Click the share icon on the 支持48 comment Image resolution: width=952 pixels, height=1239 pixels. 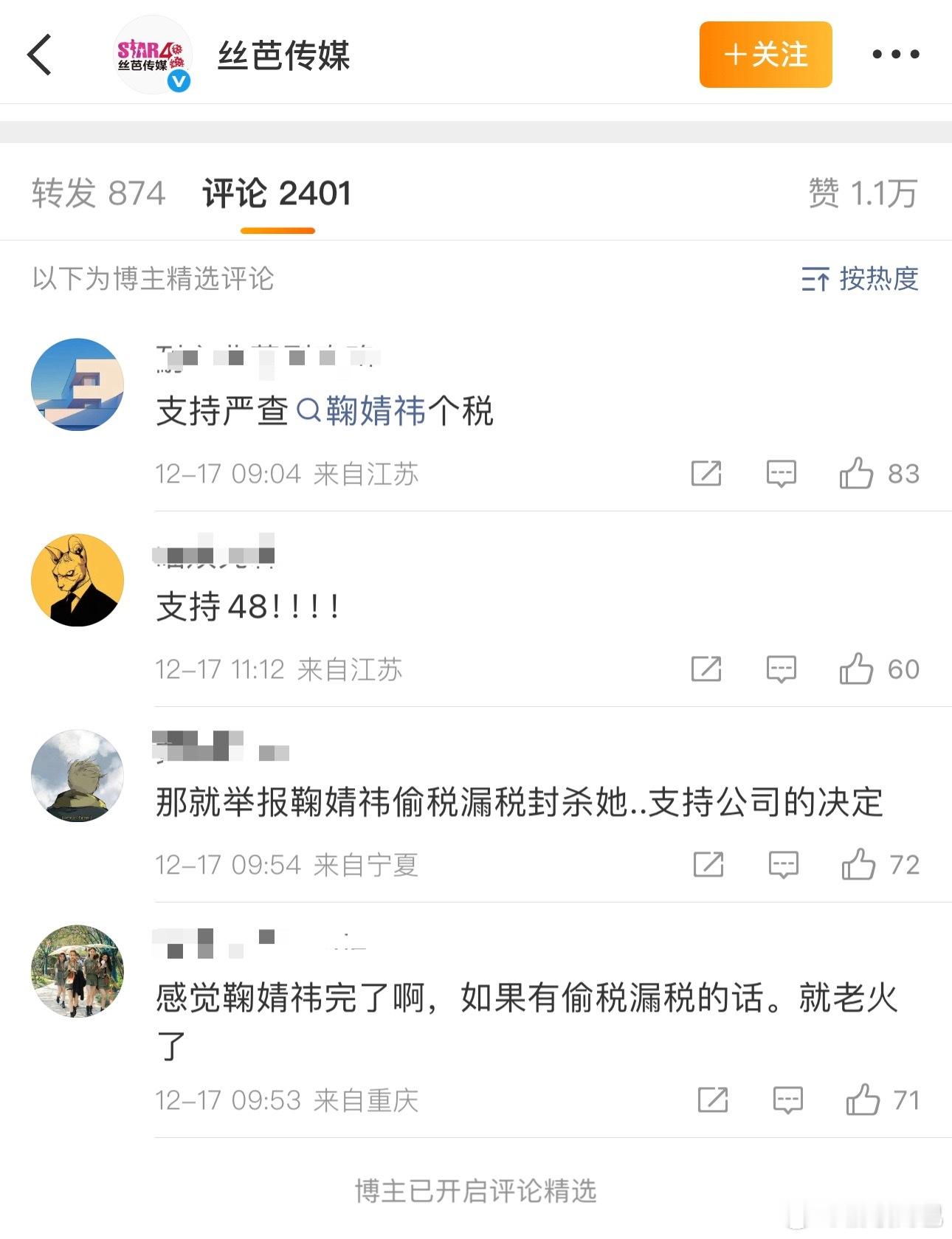(707, 670)
